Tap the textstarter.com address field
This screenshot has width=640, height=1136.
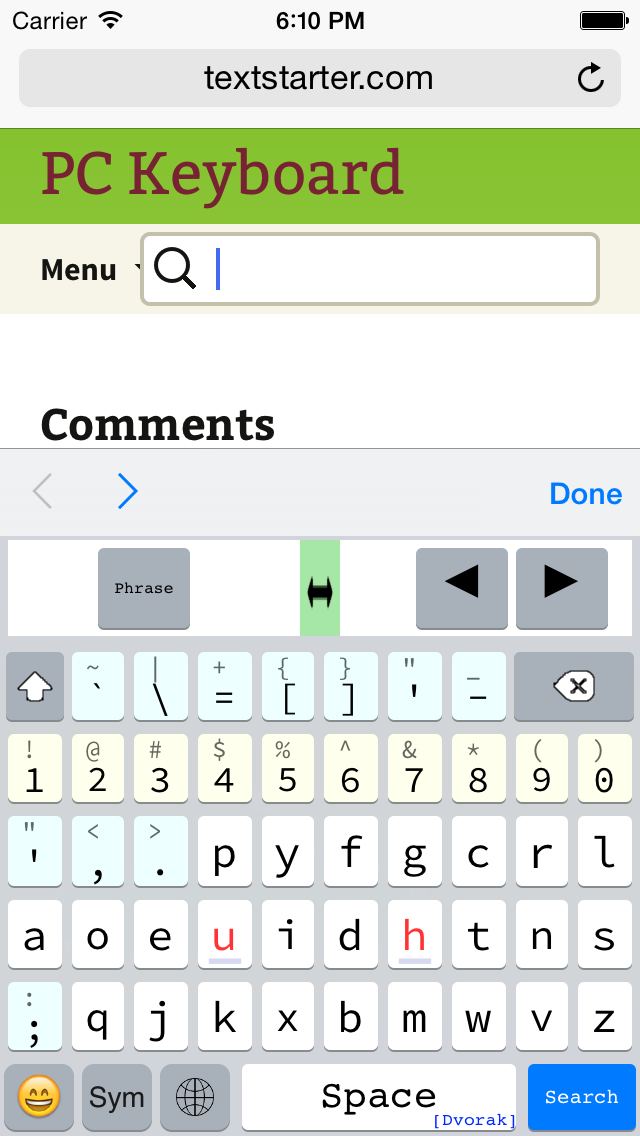click(x=320, y=78)
